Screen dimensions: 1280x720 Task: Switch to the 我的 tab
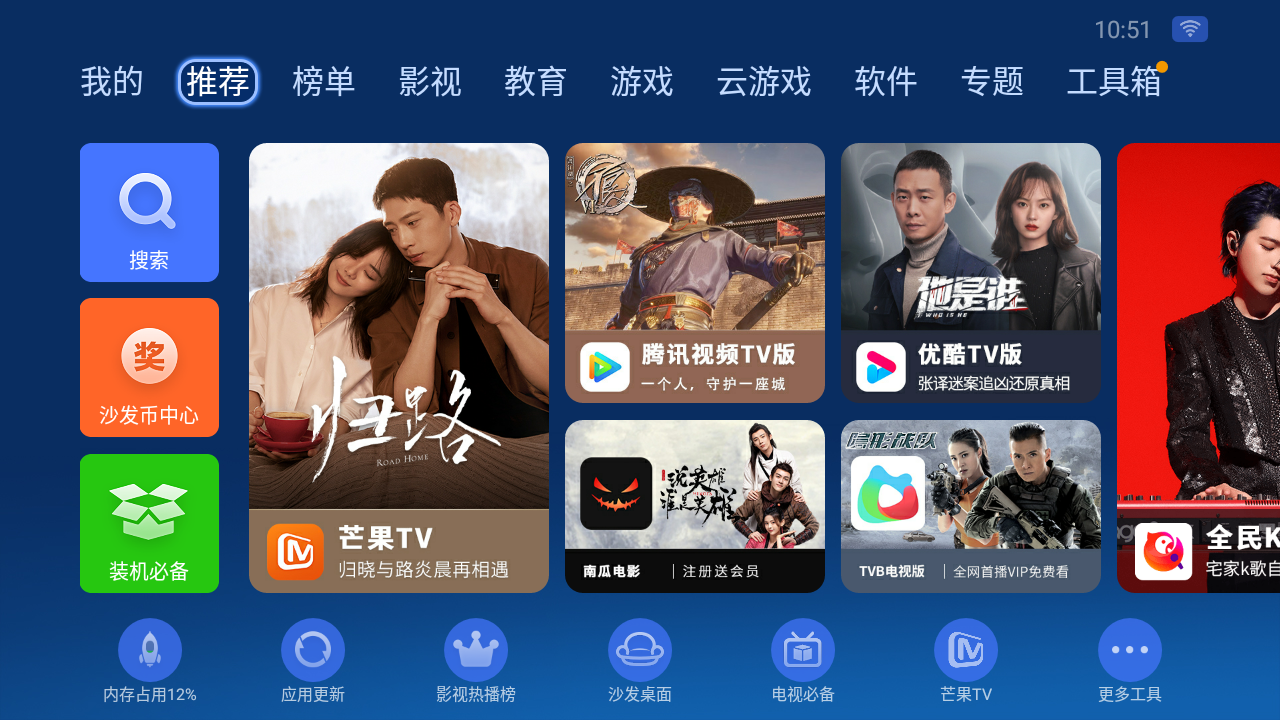coord(112,82)
